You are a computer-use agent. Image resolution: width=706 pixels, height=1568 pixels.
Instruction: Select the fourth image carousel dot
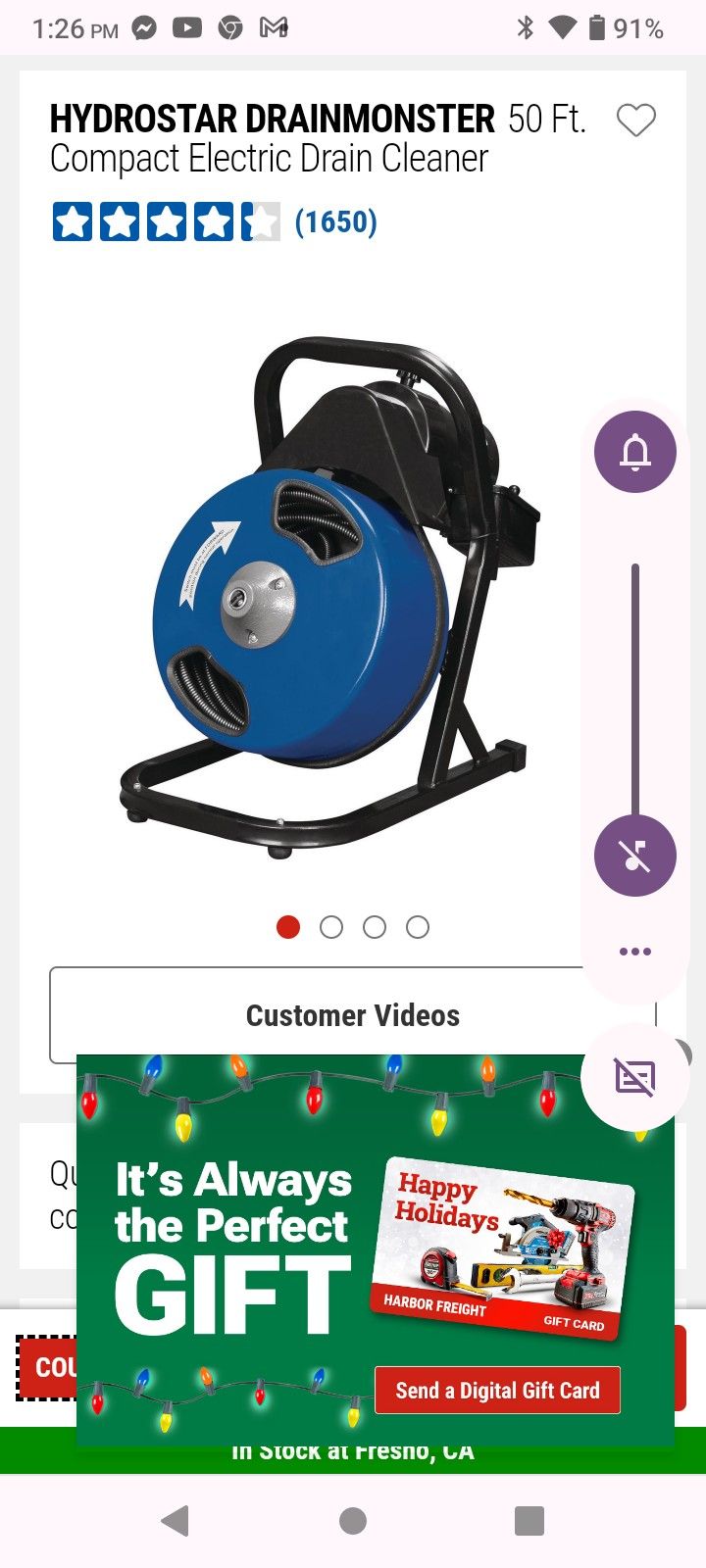click(419, 926)
